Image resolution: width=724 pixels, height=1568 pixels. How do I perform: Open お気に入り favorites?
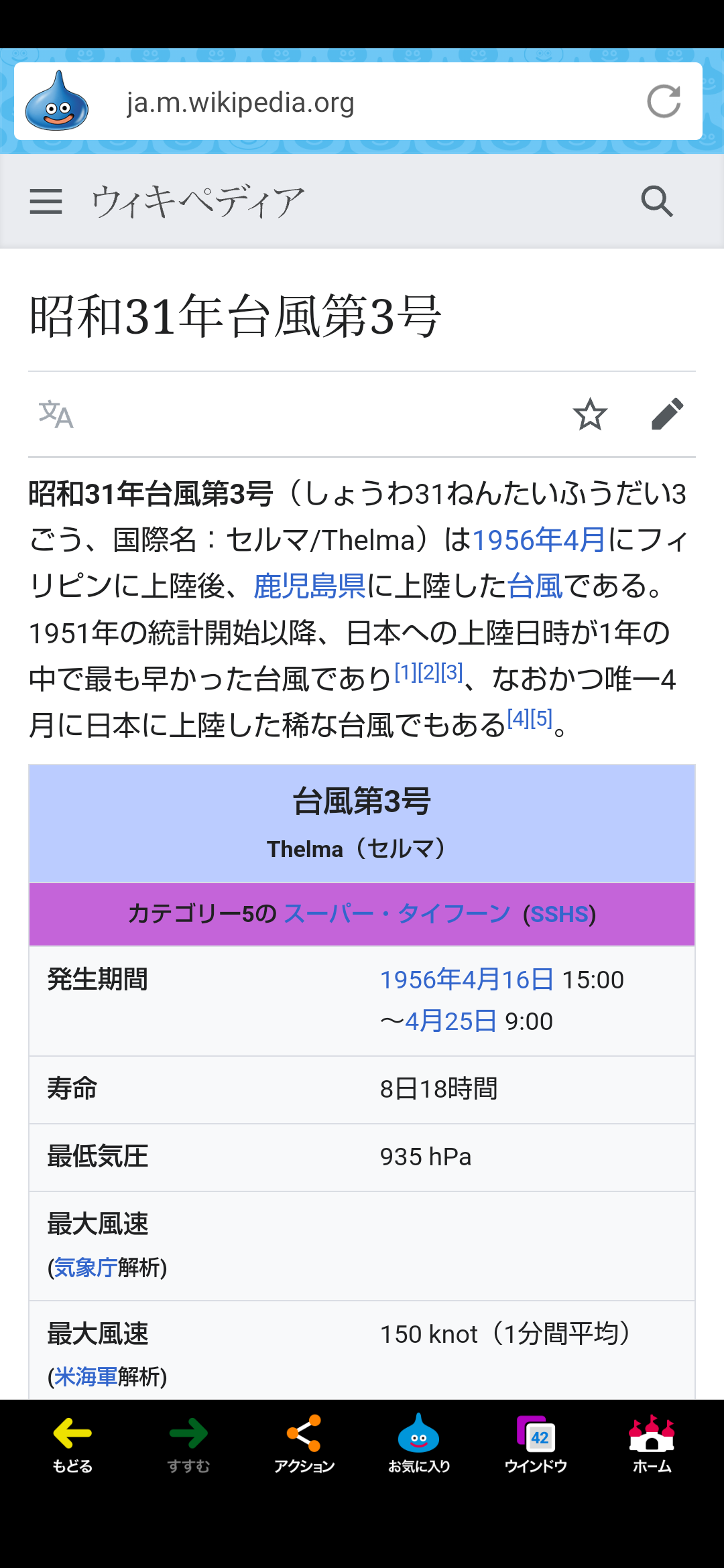coord(419,1444)
